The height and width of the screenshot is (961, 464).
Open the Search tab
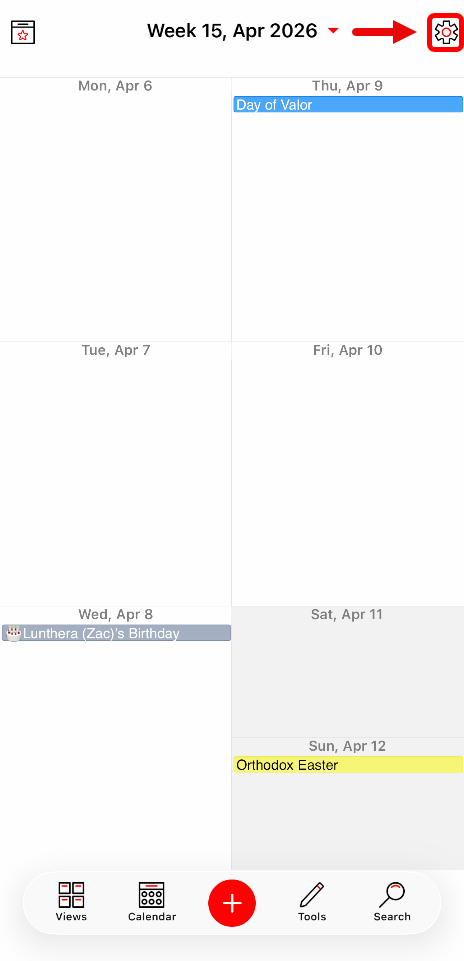[x=392, y=902]
